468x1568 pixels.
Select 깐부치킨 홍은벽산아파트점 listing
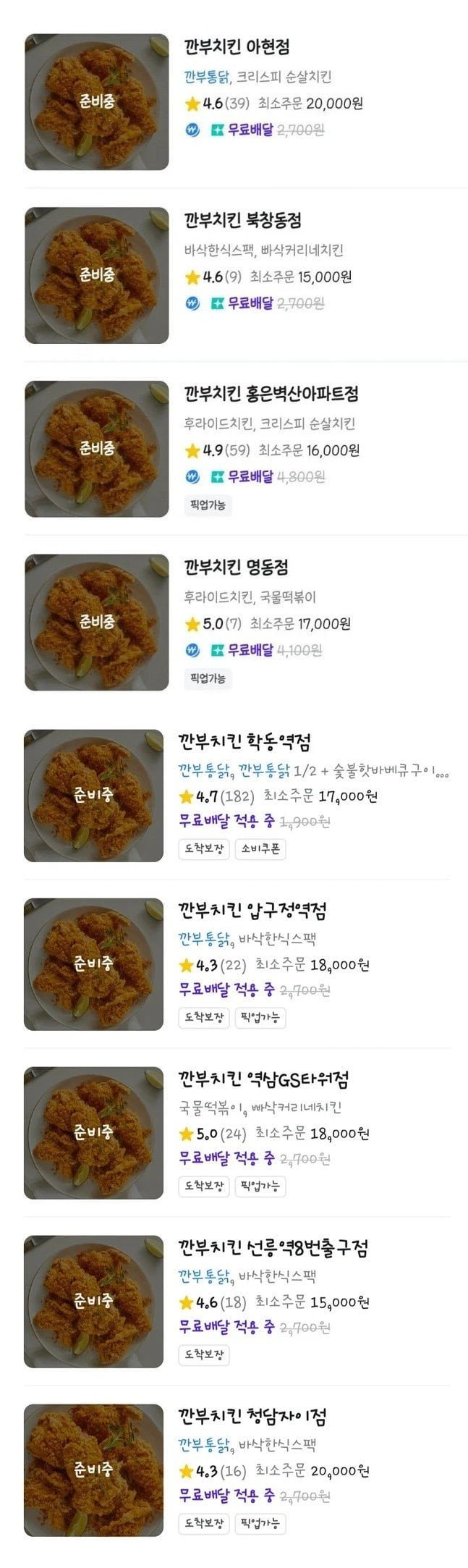[271, 394]
